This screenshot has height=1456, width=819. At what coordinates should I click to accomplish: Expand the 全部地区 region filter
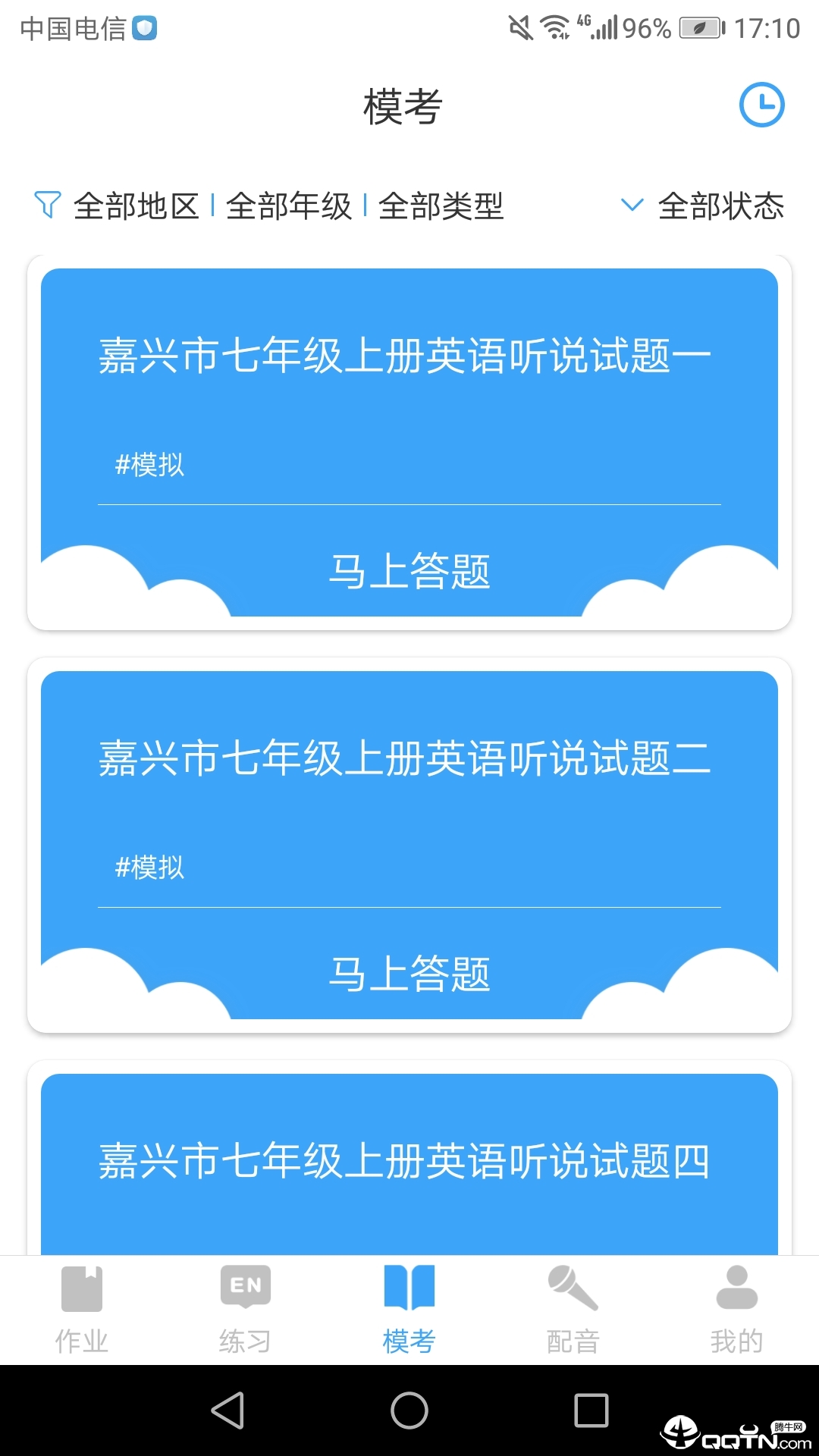136,206
